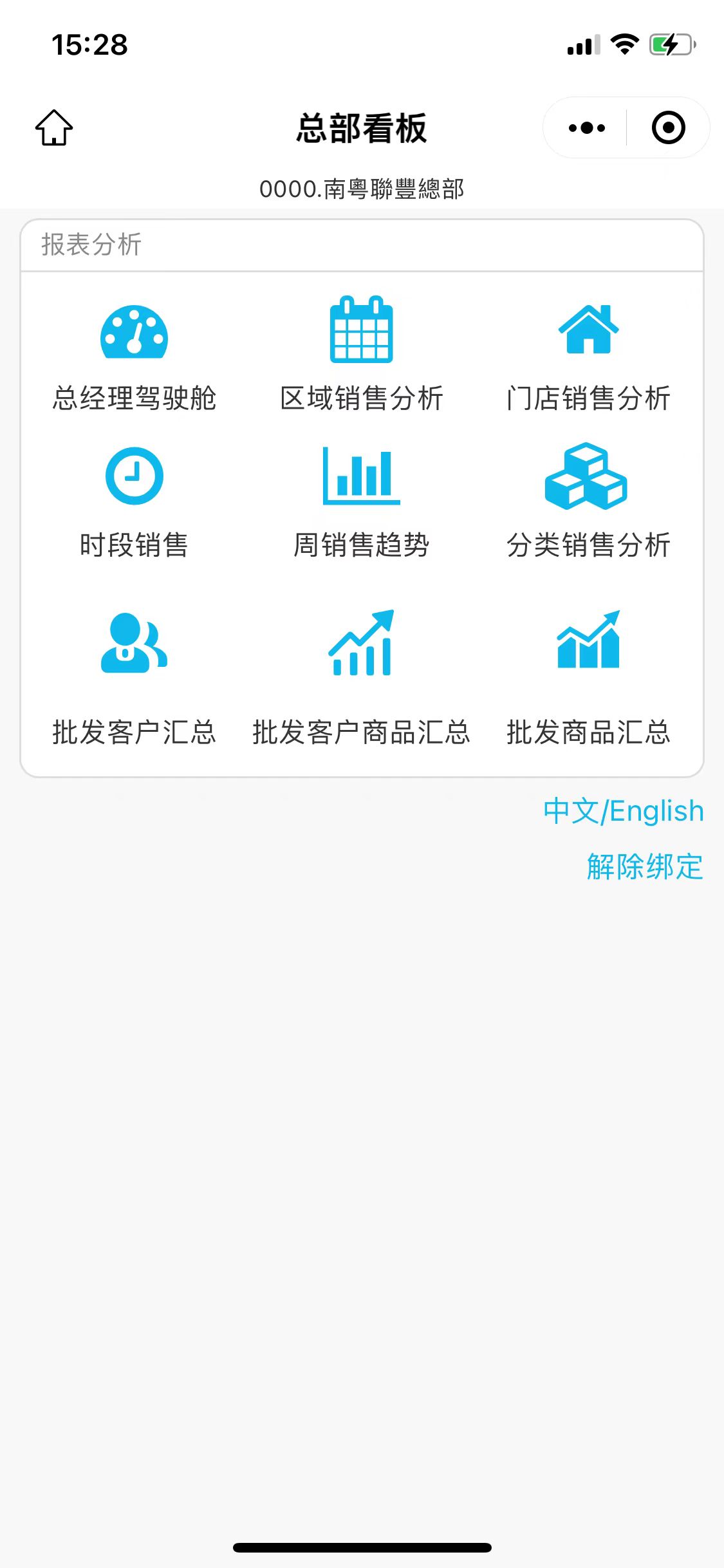Go to the home page via house icon
The width and height of the screenshot is (724, 1568).
[x=54, y=127]
